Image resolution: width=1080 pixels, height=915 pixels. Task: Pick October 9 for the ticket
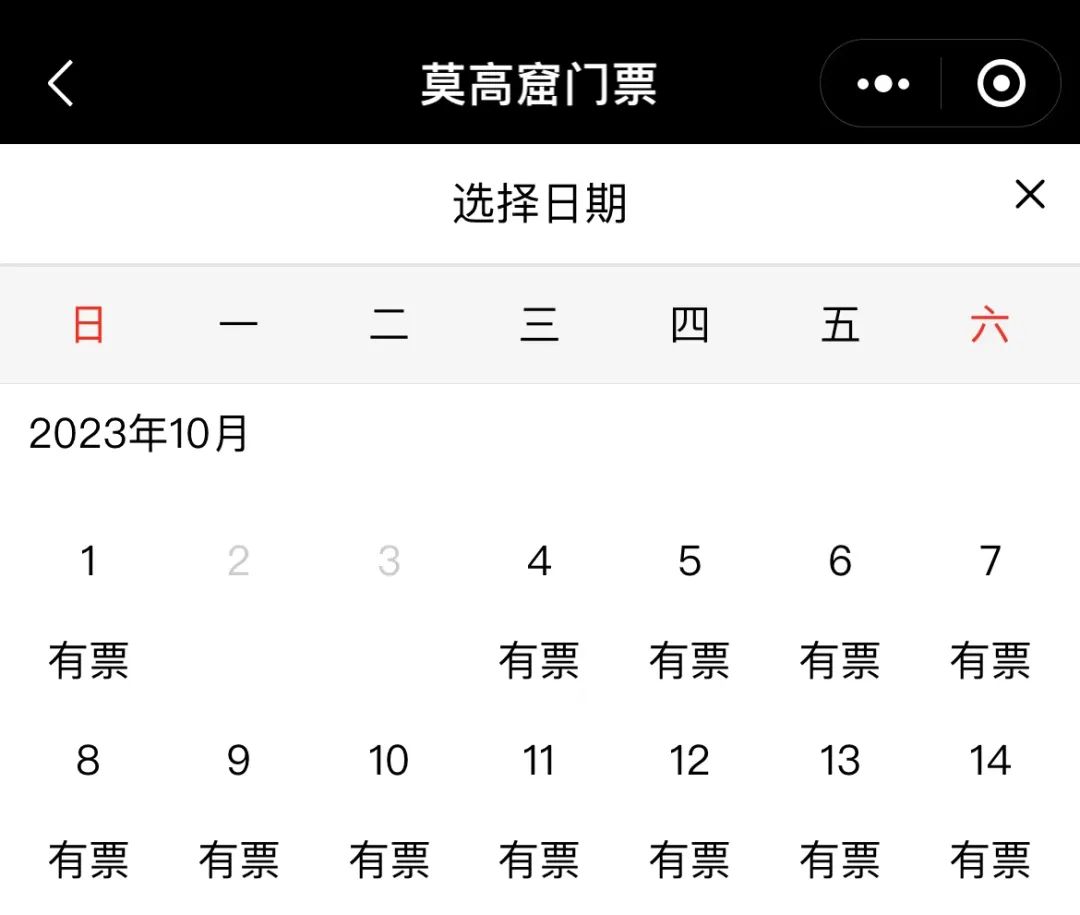click(238, 808)
